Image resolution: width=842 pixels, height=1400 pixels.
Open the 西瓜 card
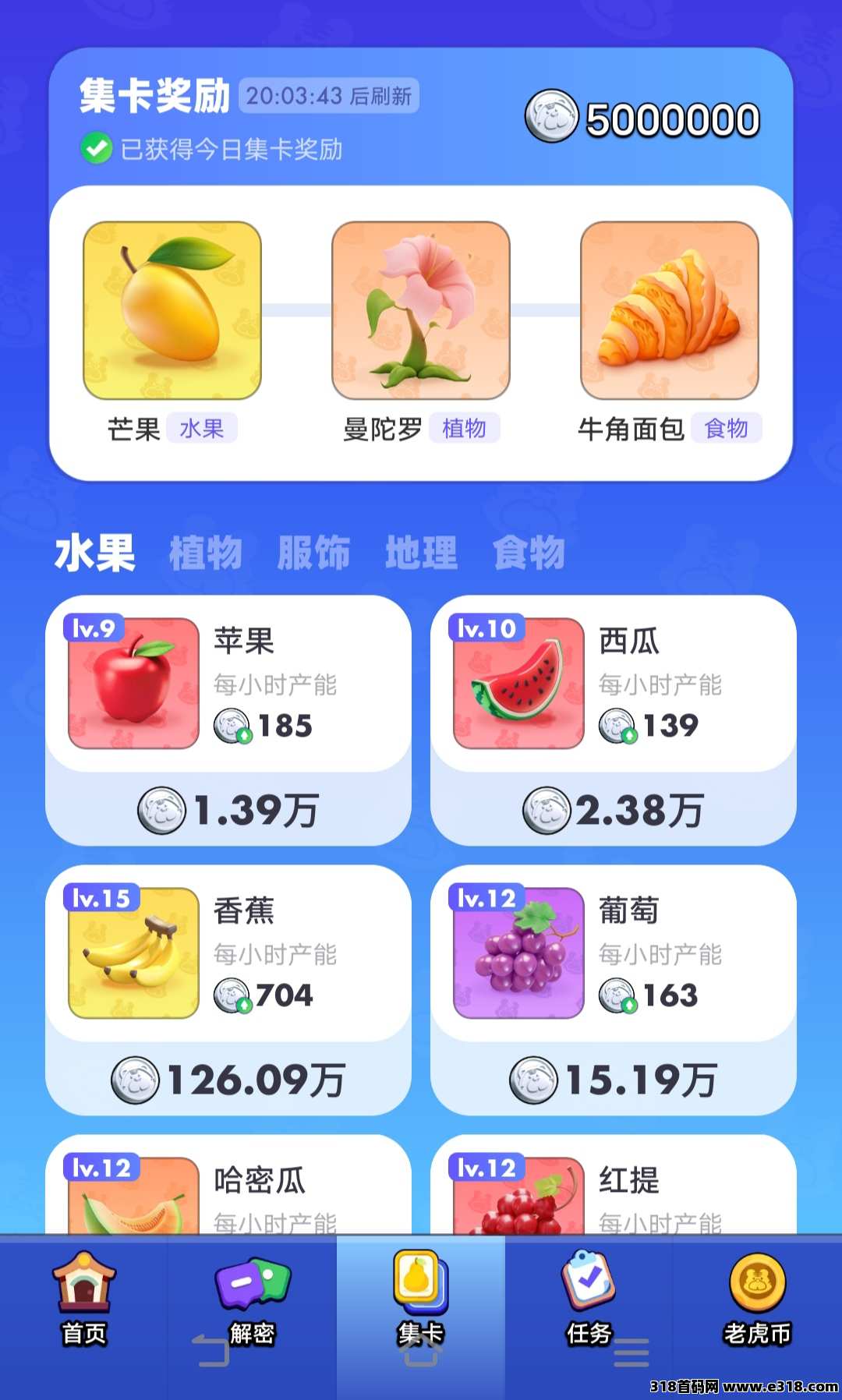tap(613, 684)
